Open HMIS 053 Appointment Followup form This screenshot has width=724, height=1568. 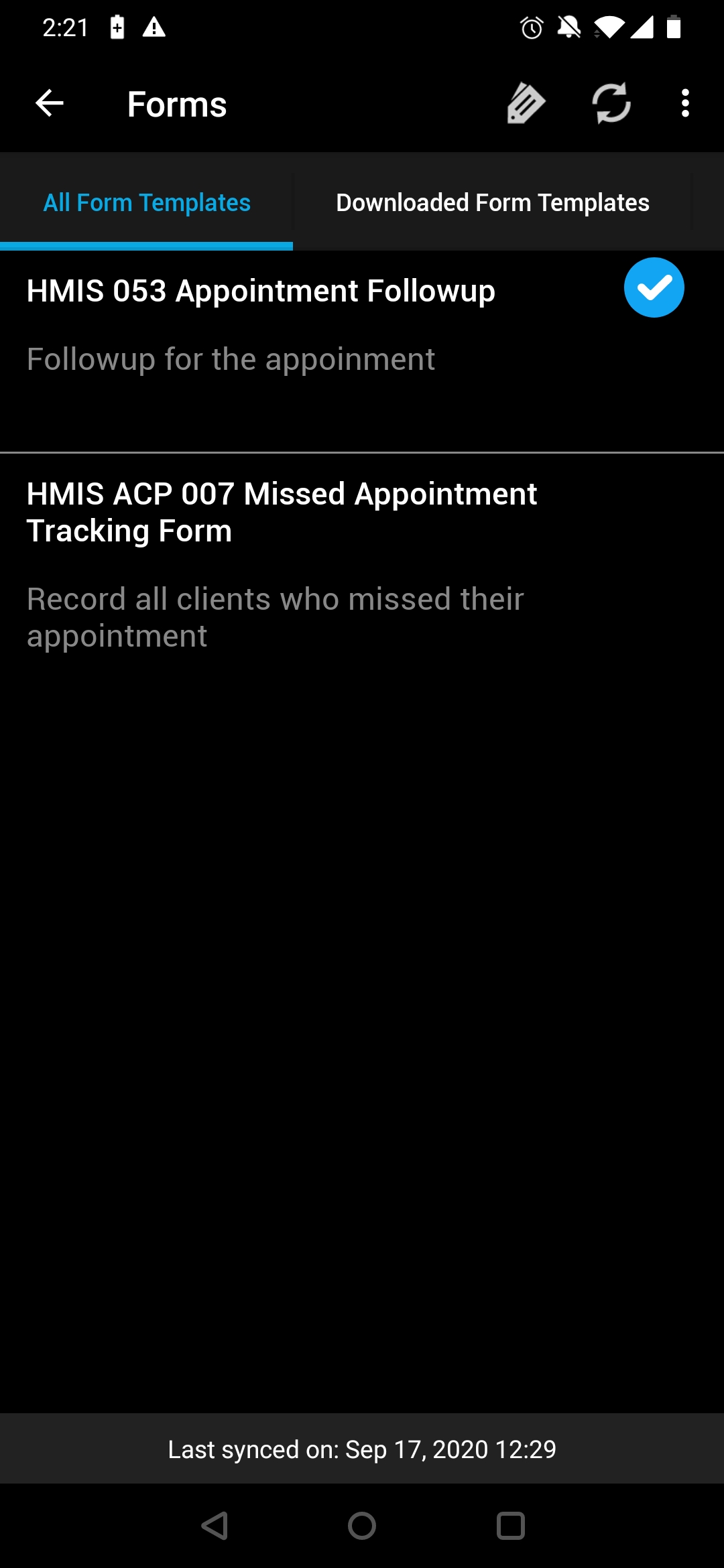(x=362, y=352)
